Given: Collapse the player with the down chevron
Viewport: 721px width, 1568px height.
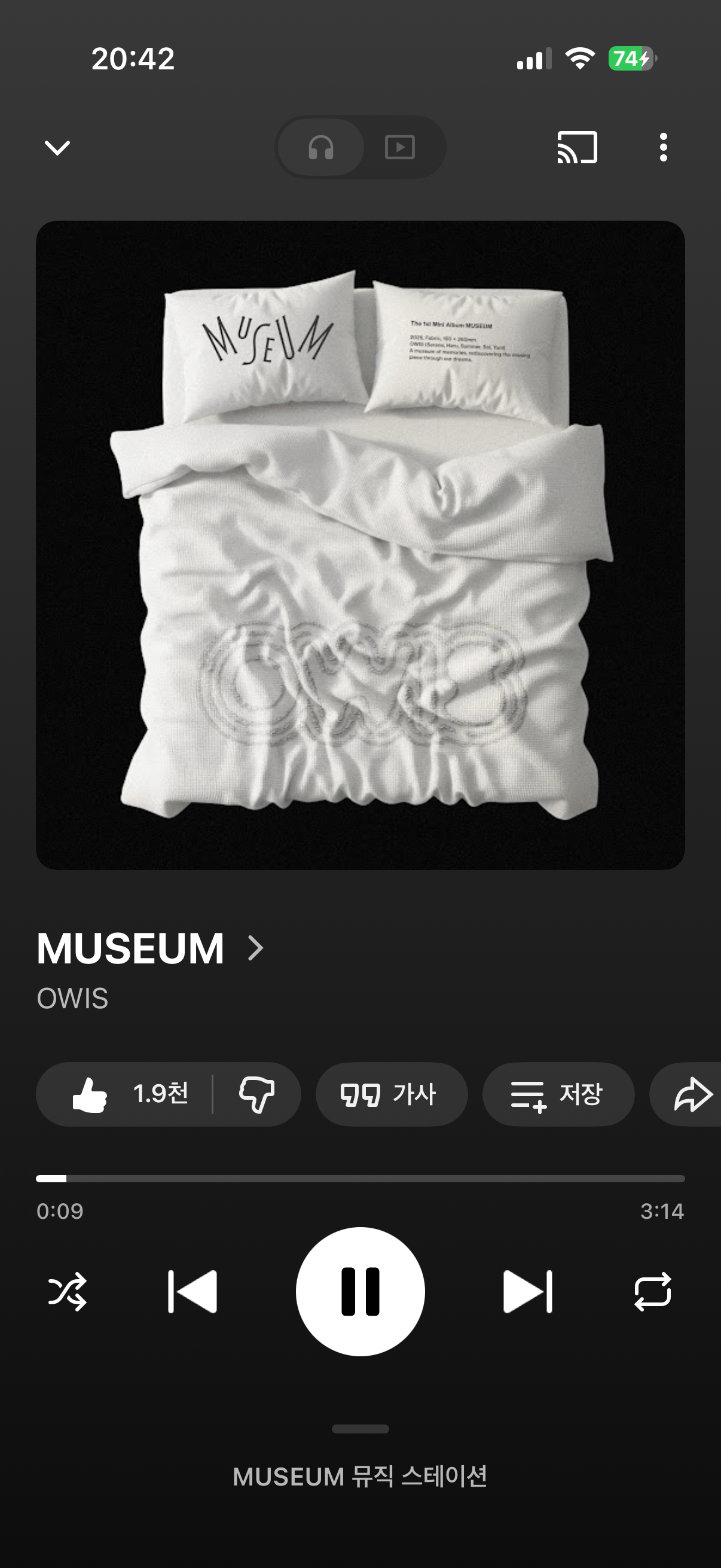Looking at the screenshot, I should coord(58,147).
